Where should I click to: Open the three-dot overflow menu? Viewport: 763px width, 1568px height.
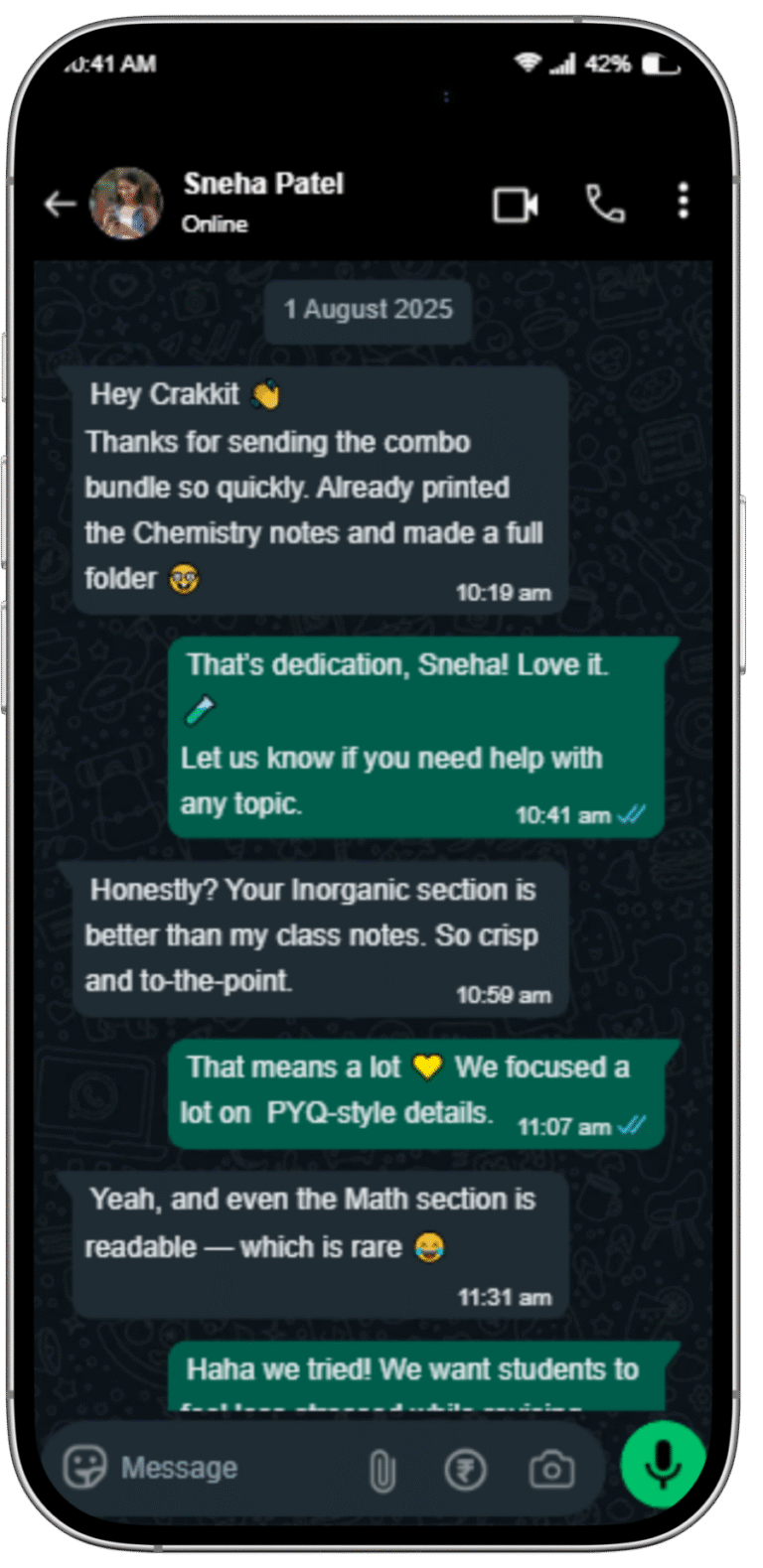pyautogui.click(x=683, y=202)
